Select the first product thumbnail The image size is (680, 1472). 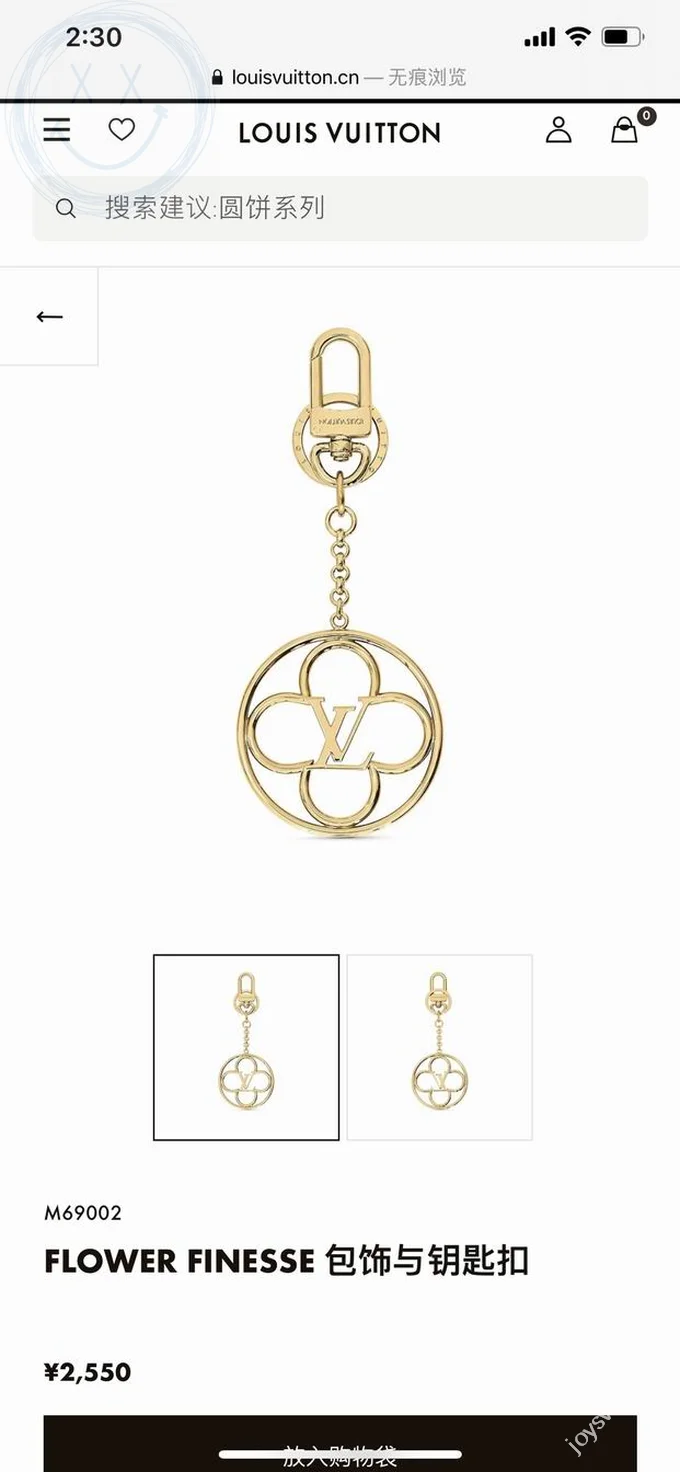[246, 1047]
